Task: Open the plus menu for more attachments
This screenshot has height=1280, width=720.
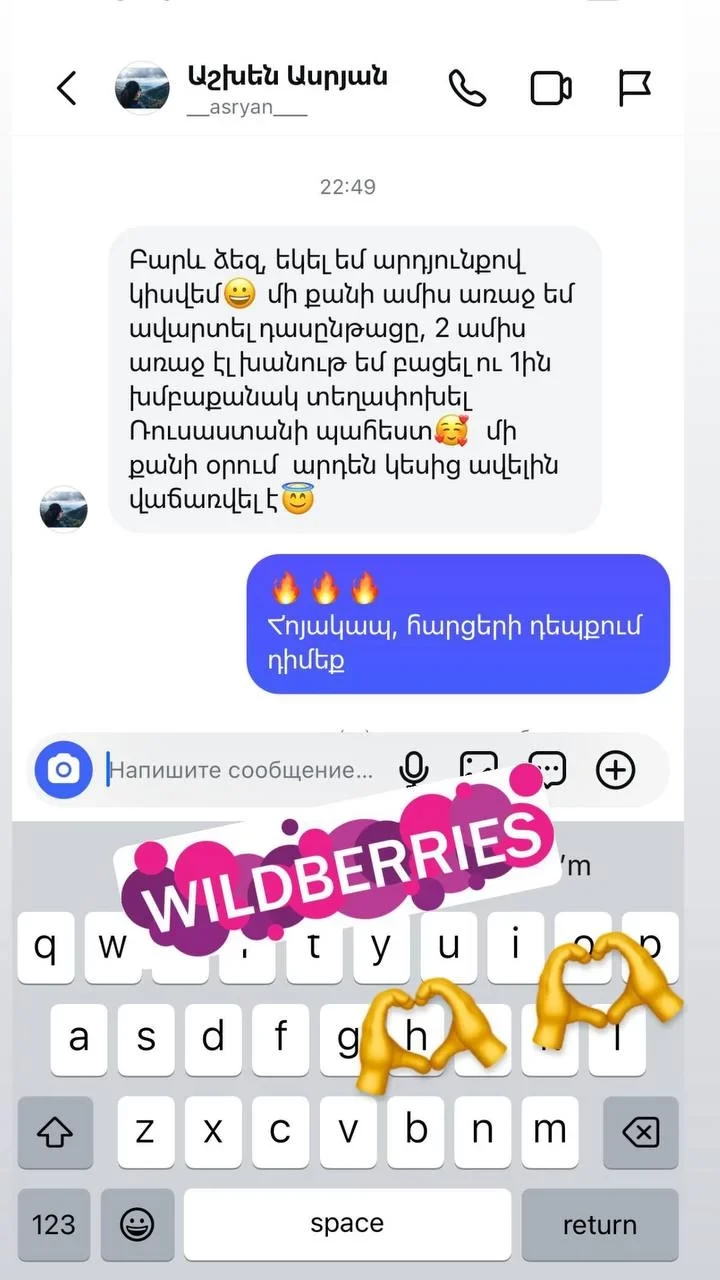Action: point(615,769)
